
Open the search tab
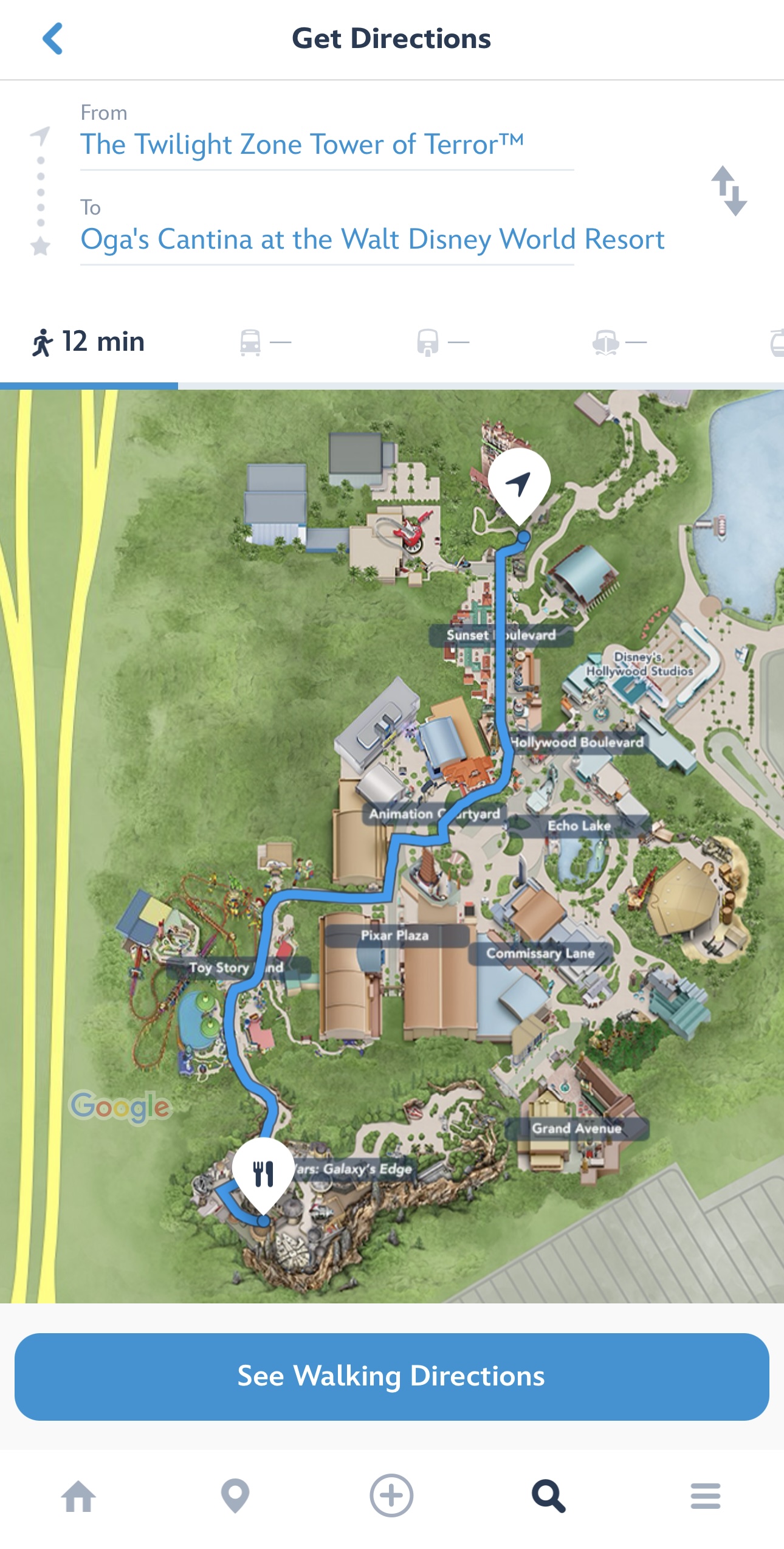click(548, 1496)
